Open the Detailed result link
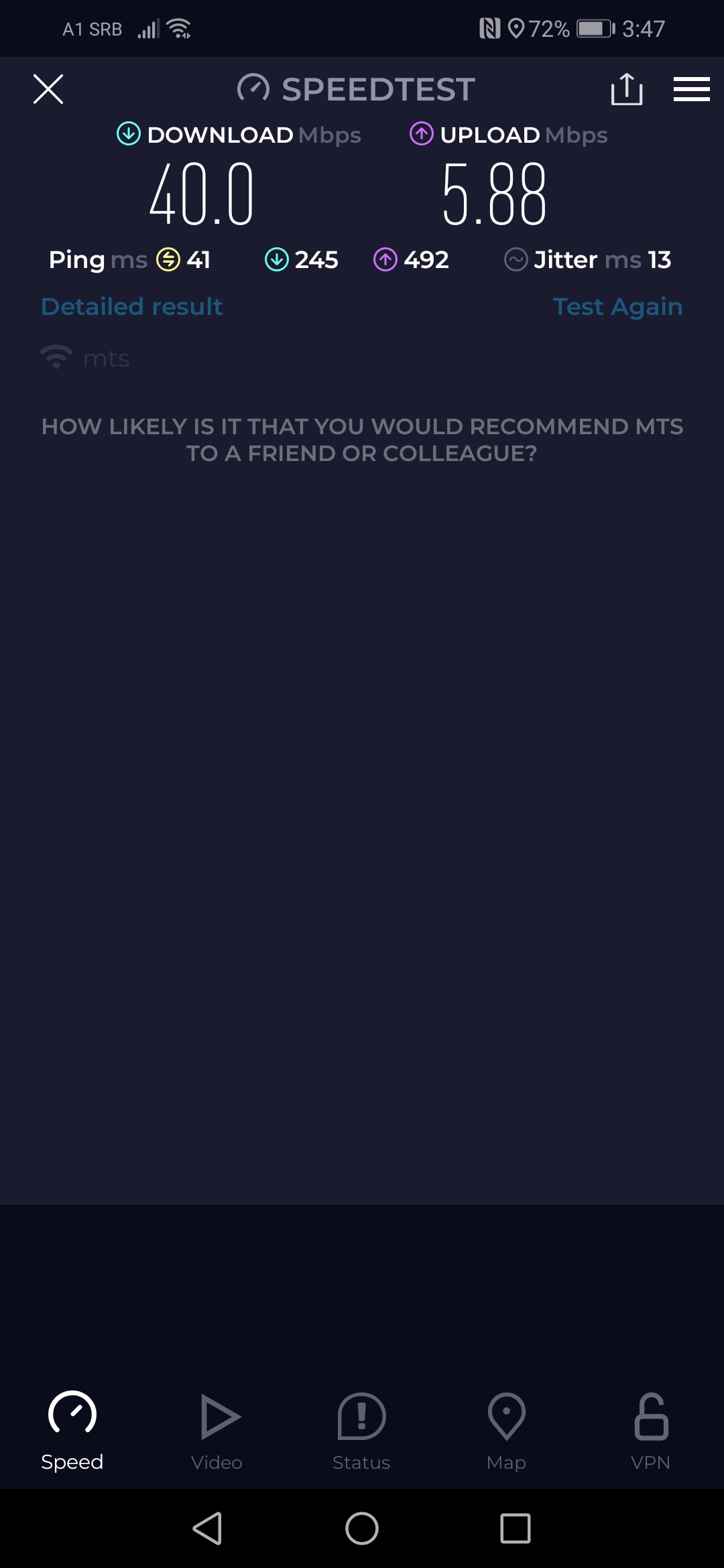Image resolution: width=724 pixels, height=1568 pixels. click(x=132, y=306)
